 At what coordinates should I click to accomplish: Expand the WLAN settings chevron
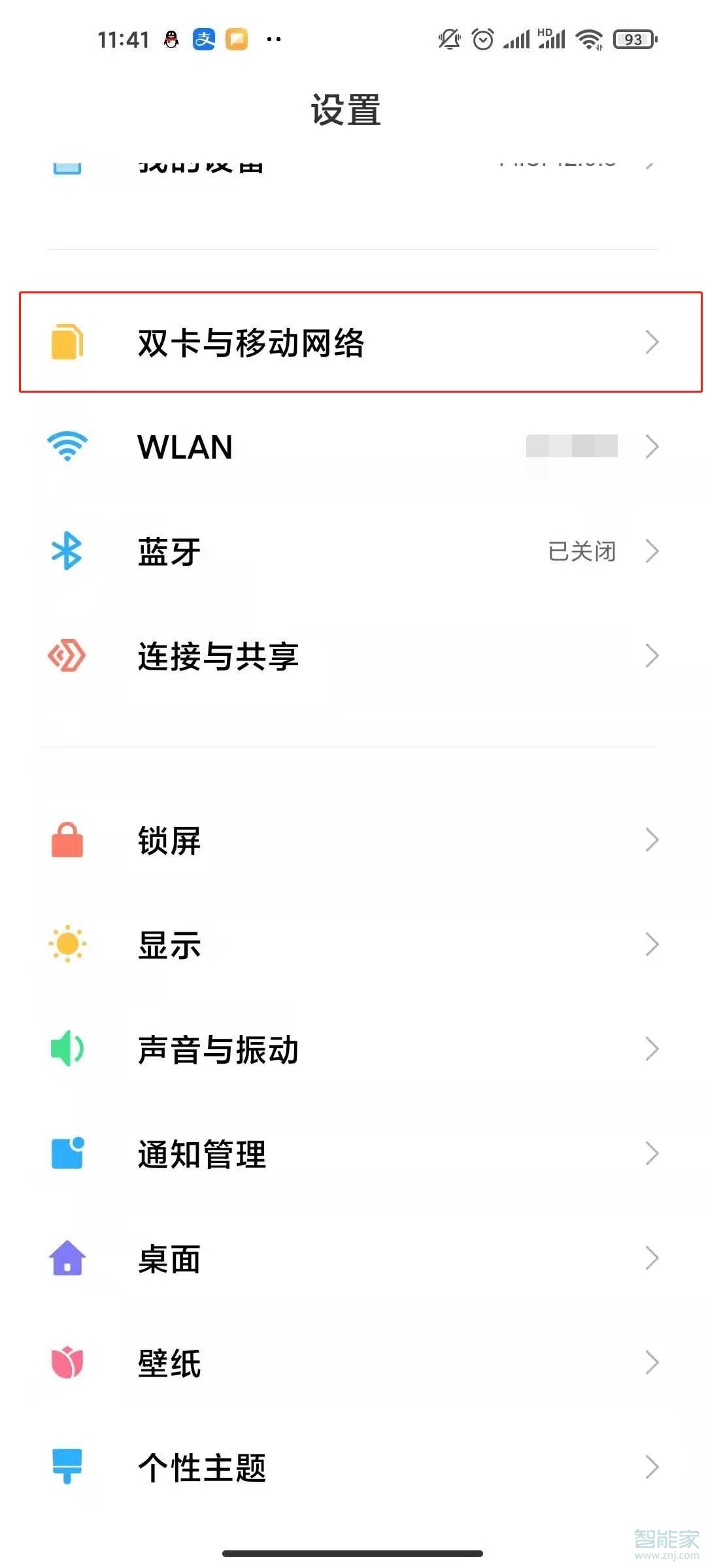click(652, 446)
